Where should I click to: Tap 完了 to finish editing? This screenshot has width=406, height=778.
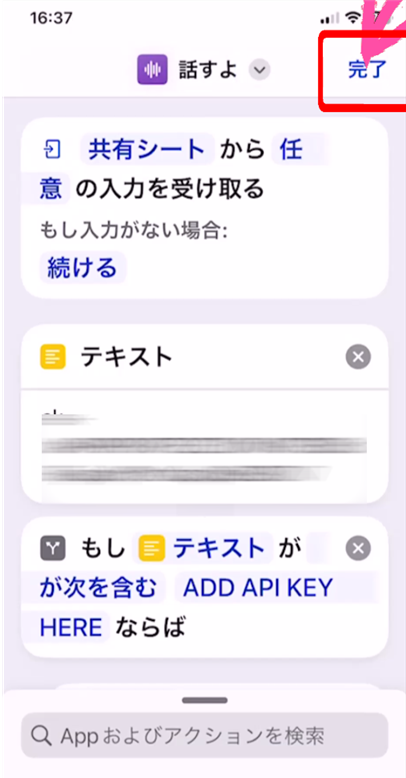(367, 70)
